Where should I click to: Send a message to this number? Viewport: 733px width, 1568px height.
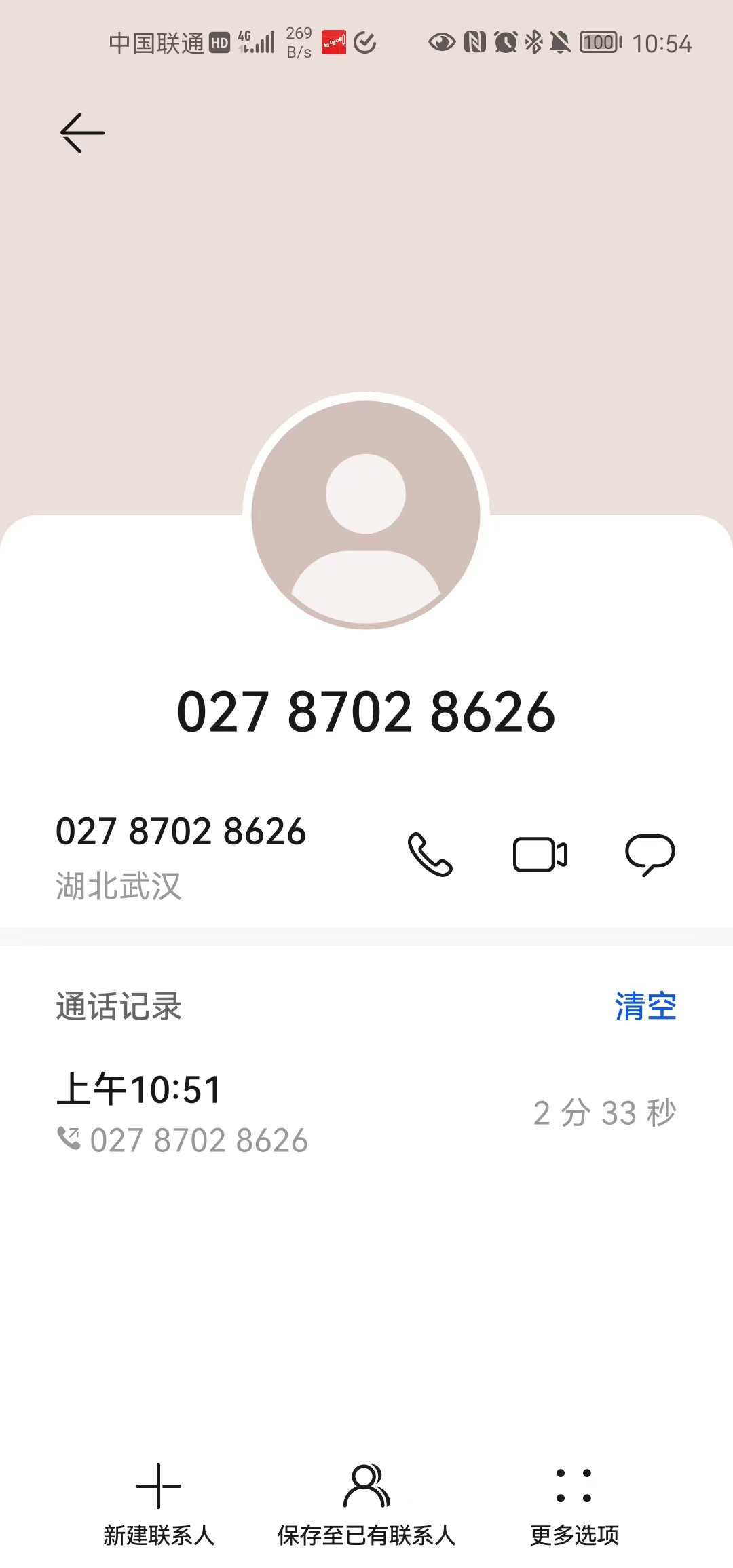pos(650,855)
